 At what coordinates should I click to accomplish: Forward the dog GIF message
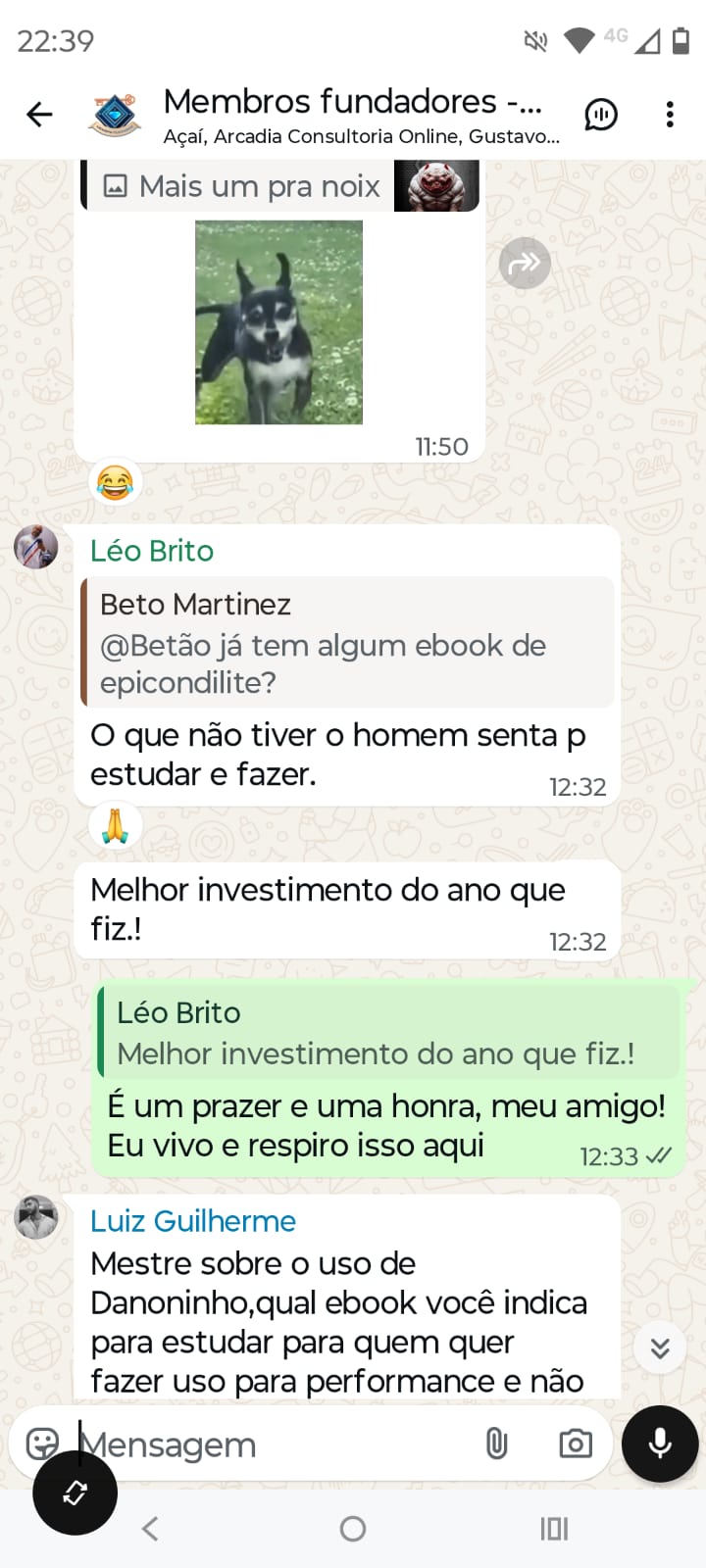pos(525,263)
